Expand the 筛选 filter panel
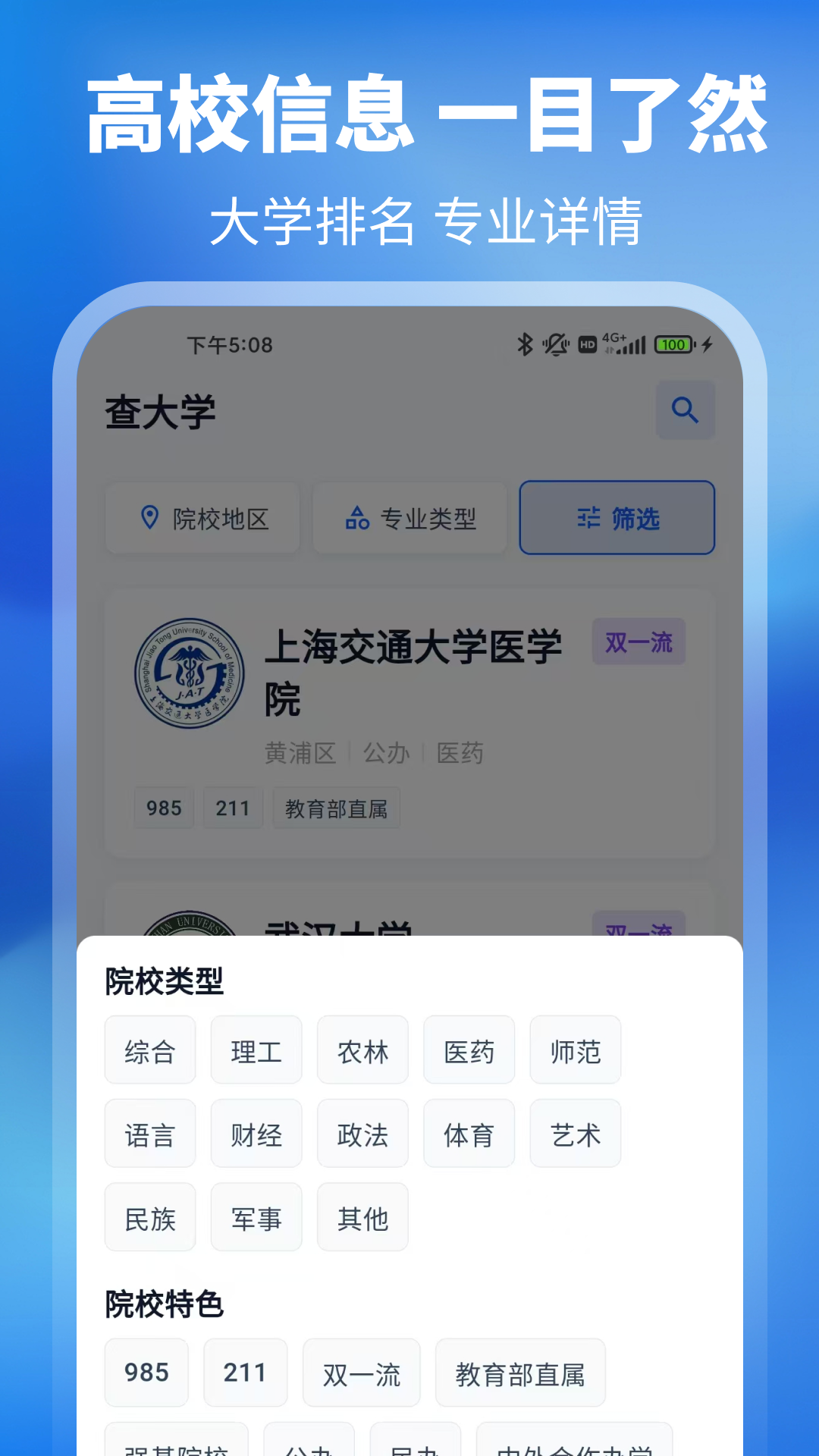Image resolution: width=819 pixels, height=1456 pixels. click(616, 518)
